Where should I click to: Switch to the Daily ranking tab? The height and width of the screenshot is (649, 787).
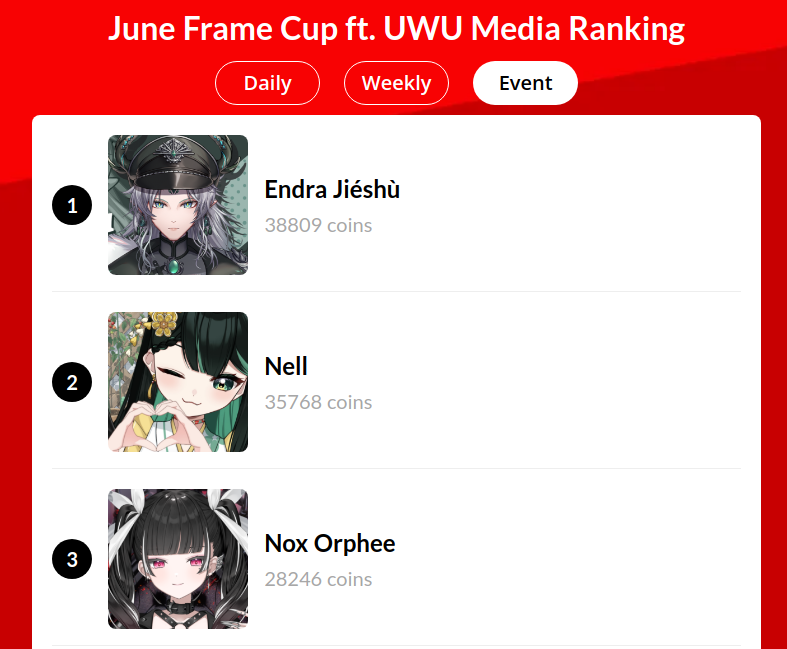pyautogui.click(x=267, y=83)
